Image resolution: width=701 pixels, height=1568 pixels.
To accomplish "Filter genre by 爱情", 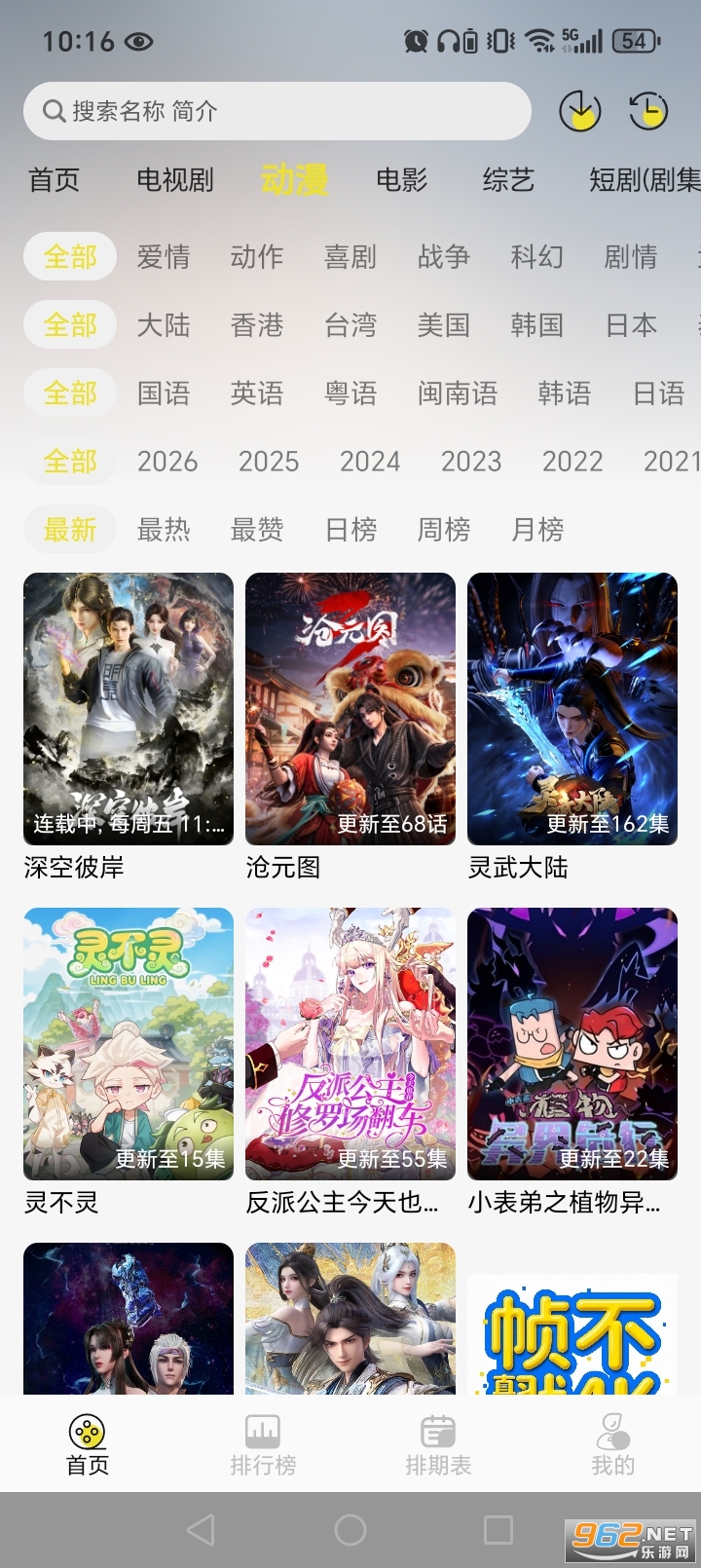I will [x=164, y=257].
